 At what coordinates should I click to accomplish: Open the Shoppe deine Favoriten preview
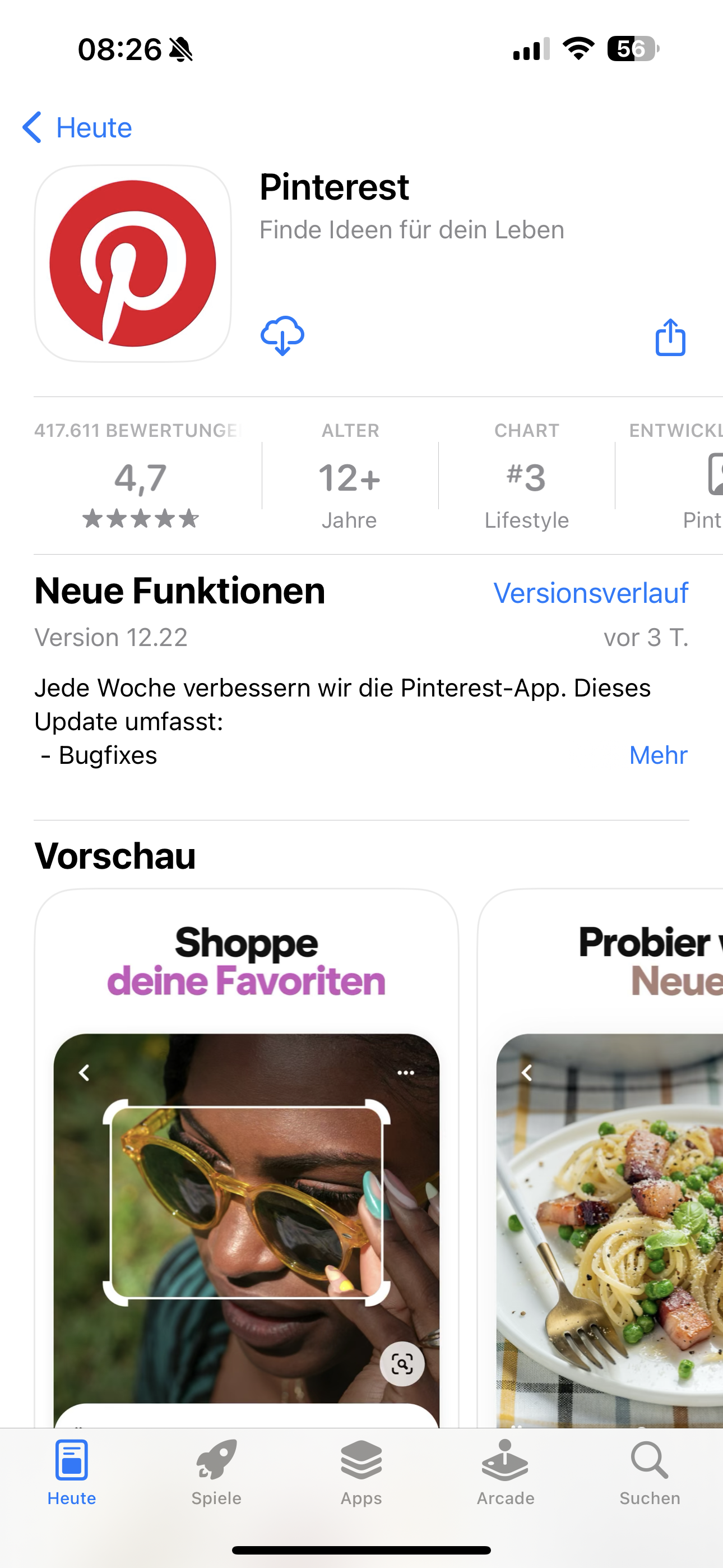[247, 1156]
